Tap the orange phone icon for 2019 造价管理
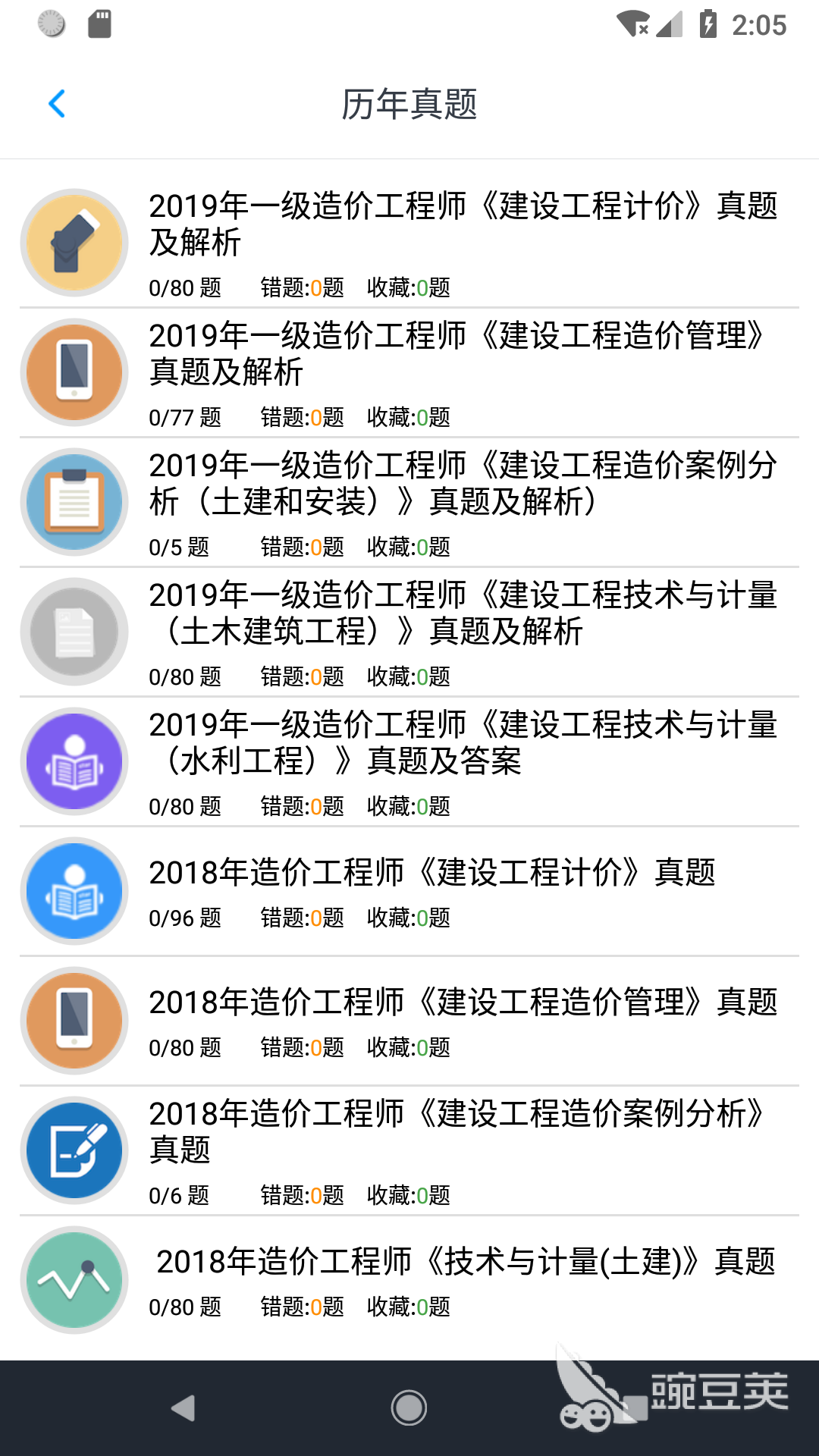This screenshot has height=1456, width=819. (74, 372)
